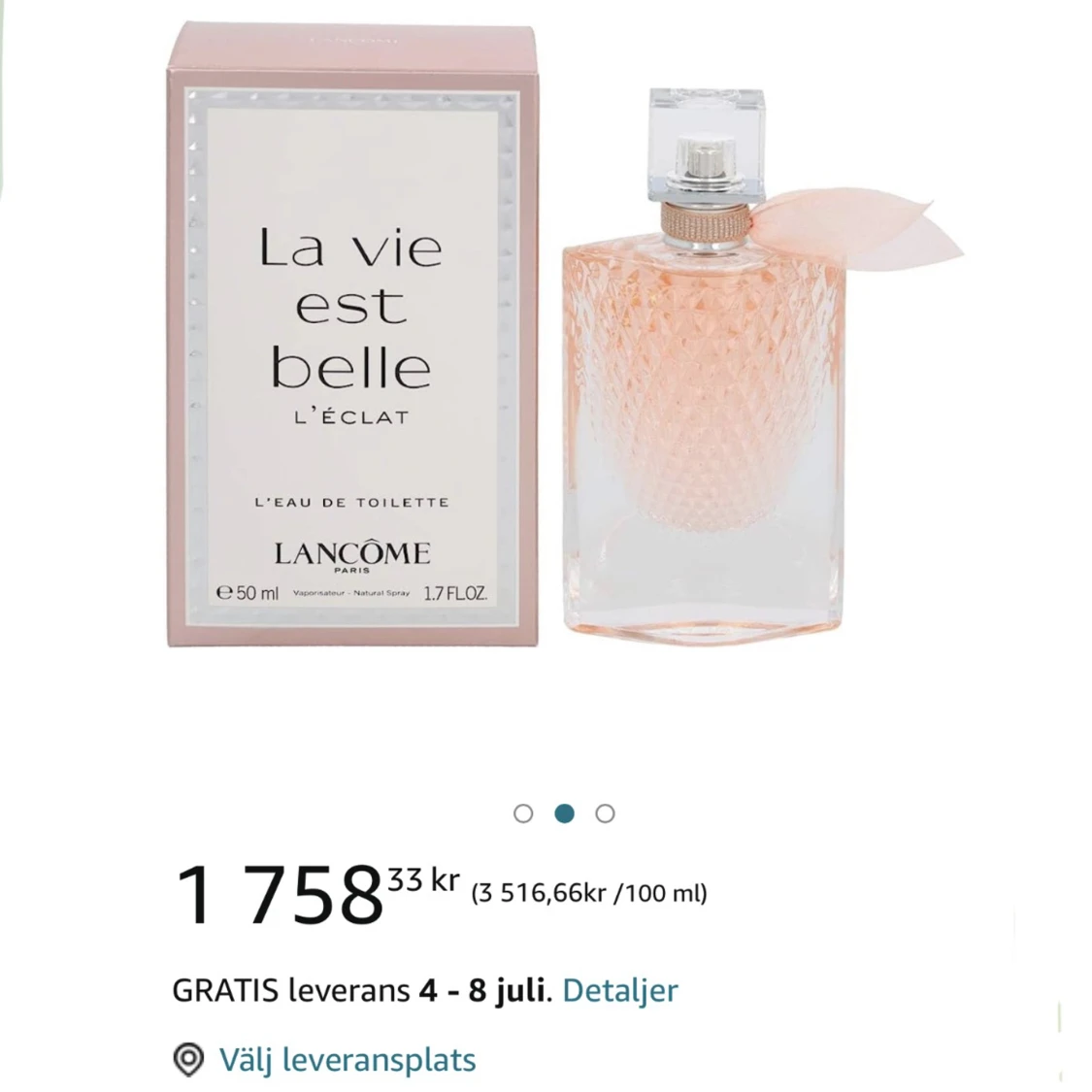
Task: Select the third image page dot
Action: click(x=605, y=813)
